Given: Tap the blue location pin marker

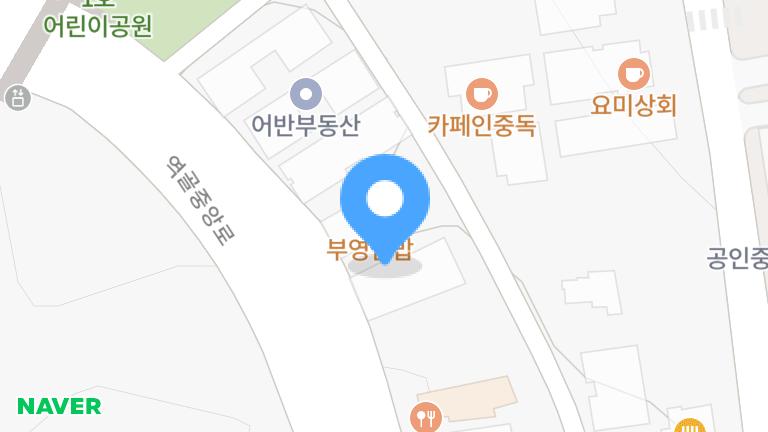Looking at the screenshot, I should click(385, 200).
